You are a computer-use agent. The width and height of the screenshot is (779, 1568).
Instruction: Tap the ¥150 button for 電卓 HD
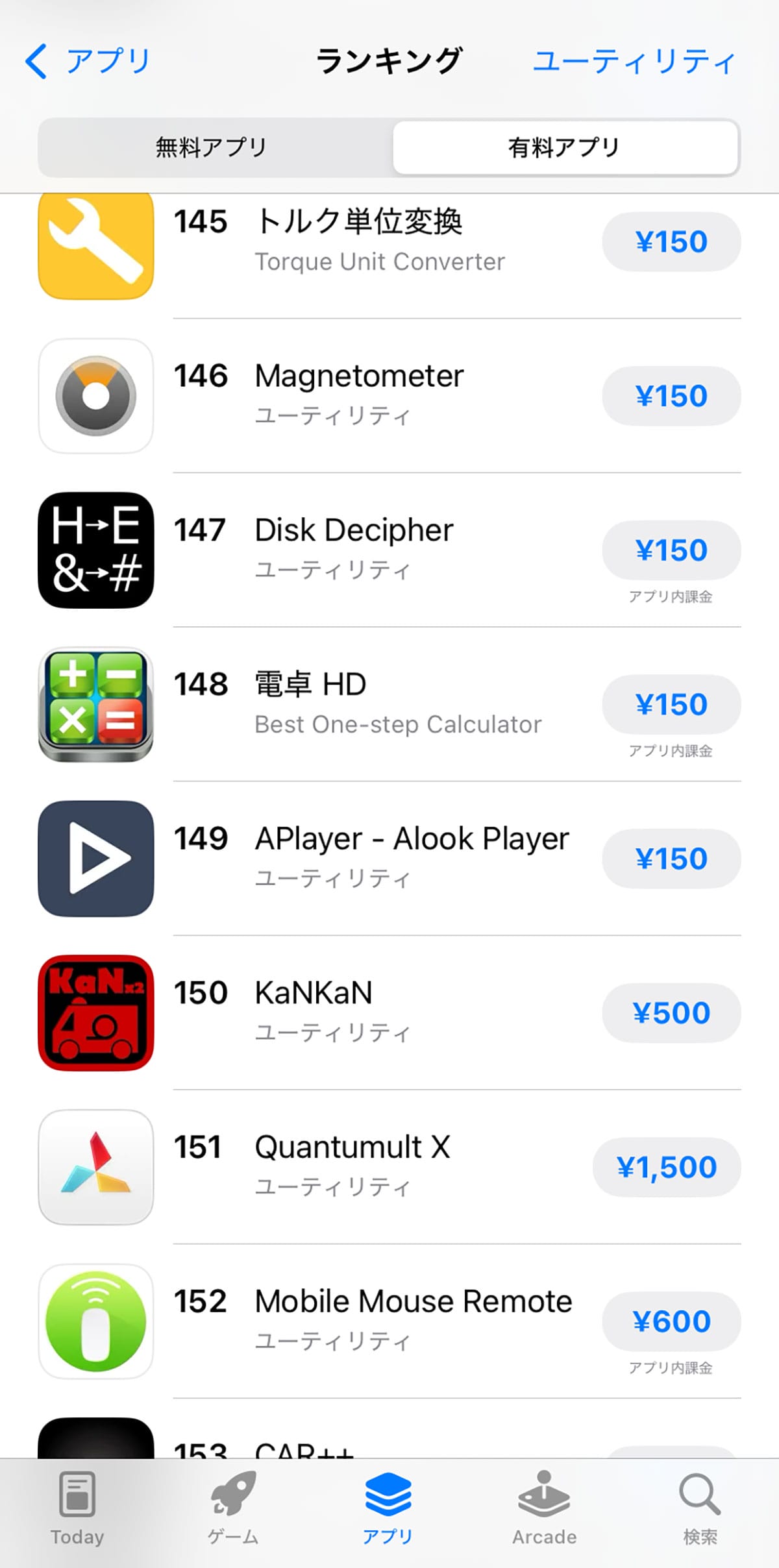pos(671,705)
